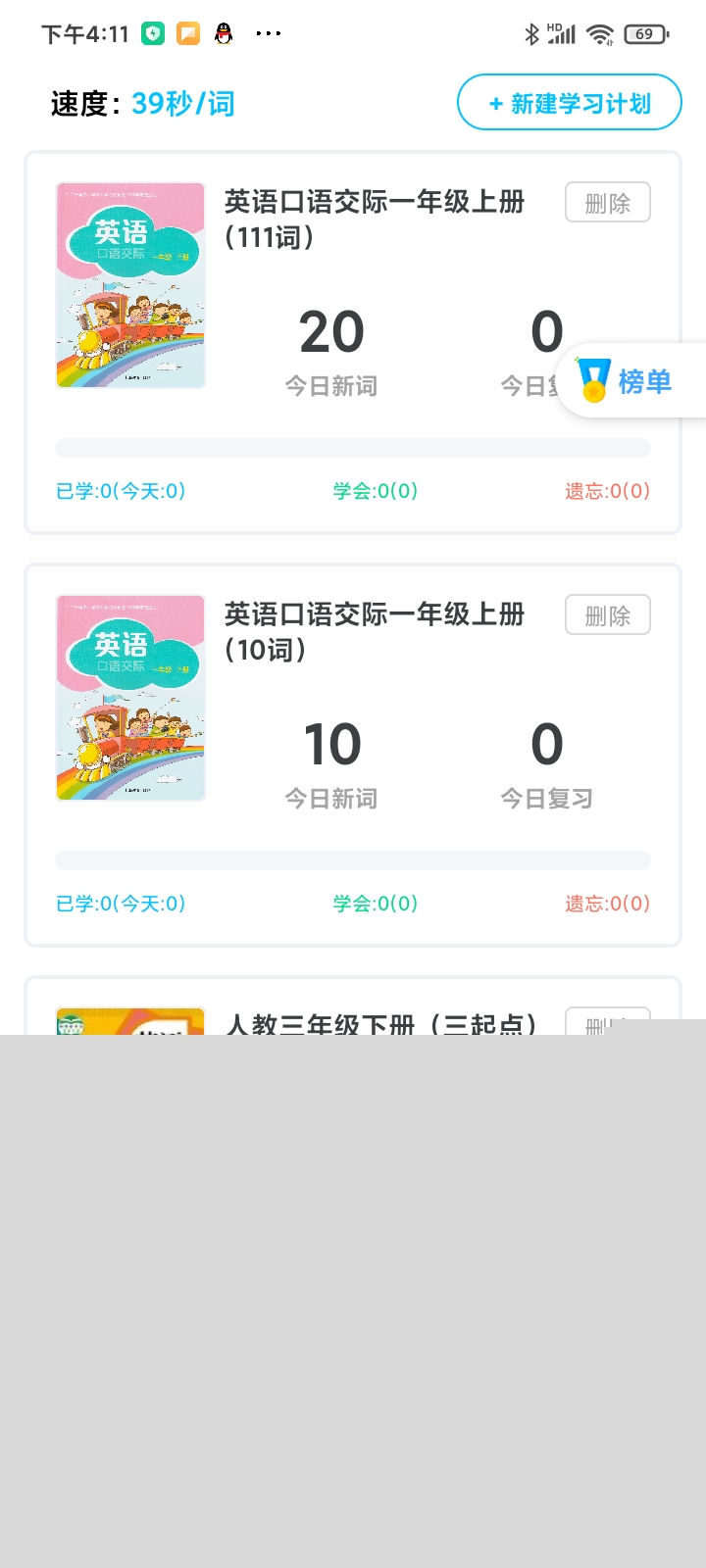Click the first plan's progress bar
The height and width of the screenshot is (1568, 706).
pyautogui.click(x=353, y=447)
